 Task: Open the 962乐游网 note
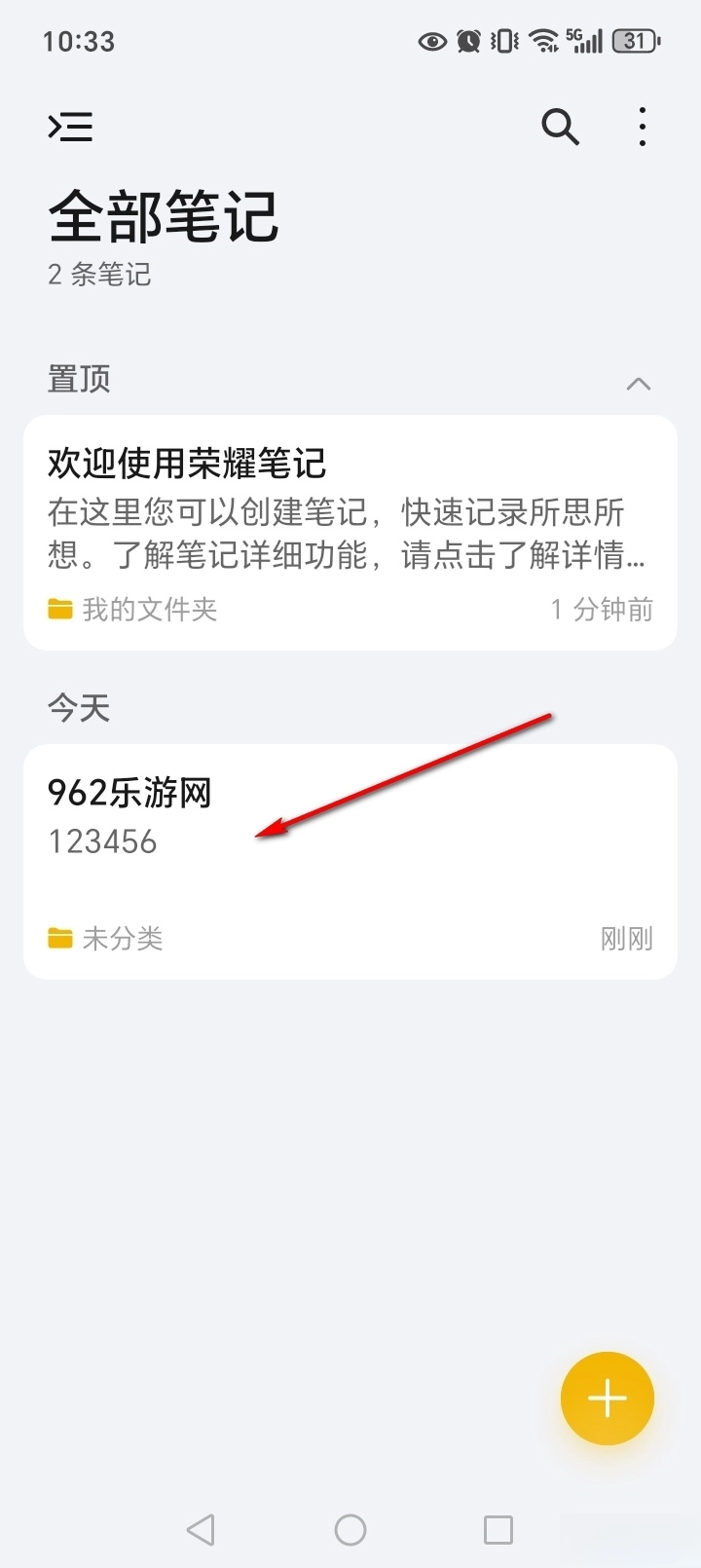pos(350,861)
